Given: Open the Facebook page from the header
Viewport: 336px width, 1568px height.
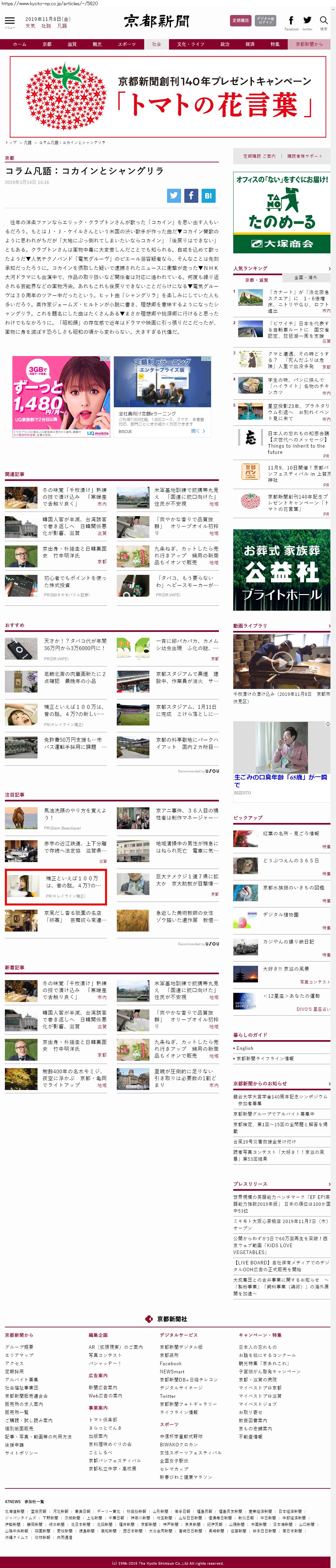Looking at the screenshot, I should [291, 21].
